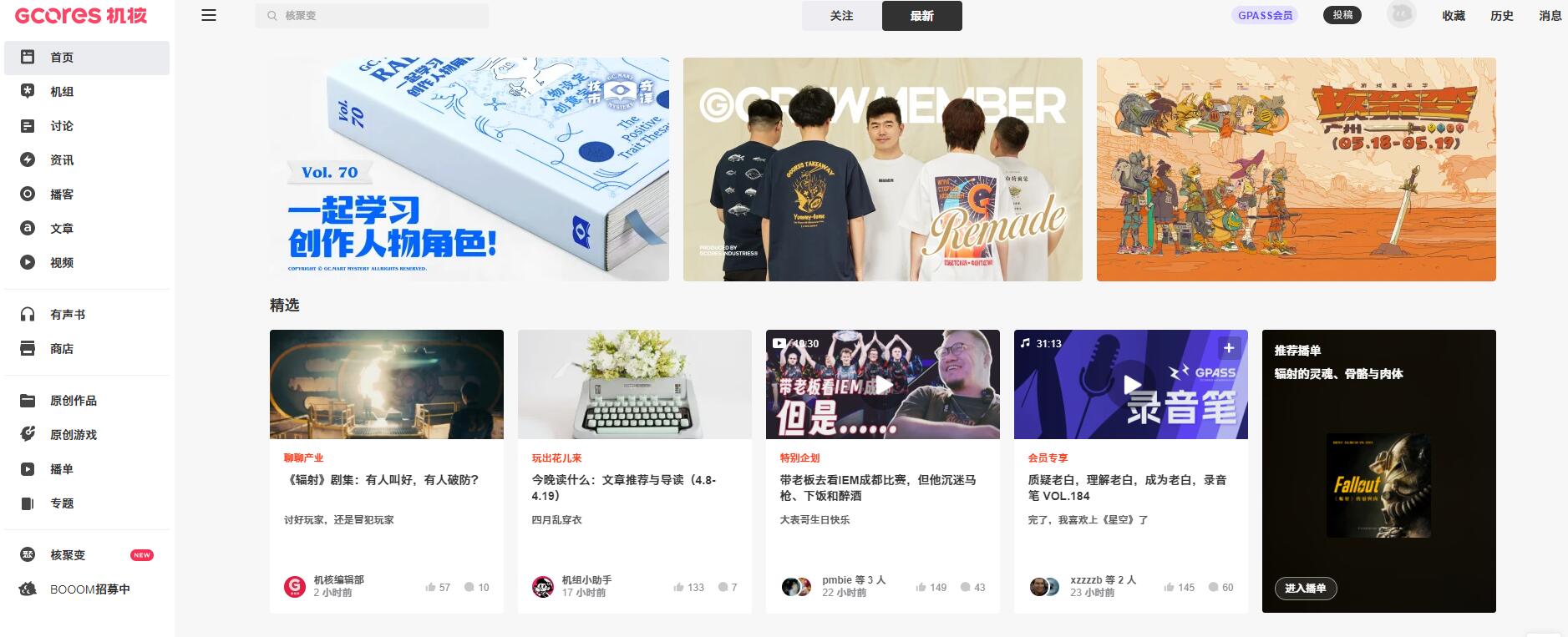Play the 带老板去看IEM成都比赛 video
Screen dimensions: 1568x637
point(882,385)
